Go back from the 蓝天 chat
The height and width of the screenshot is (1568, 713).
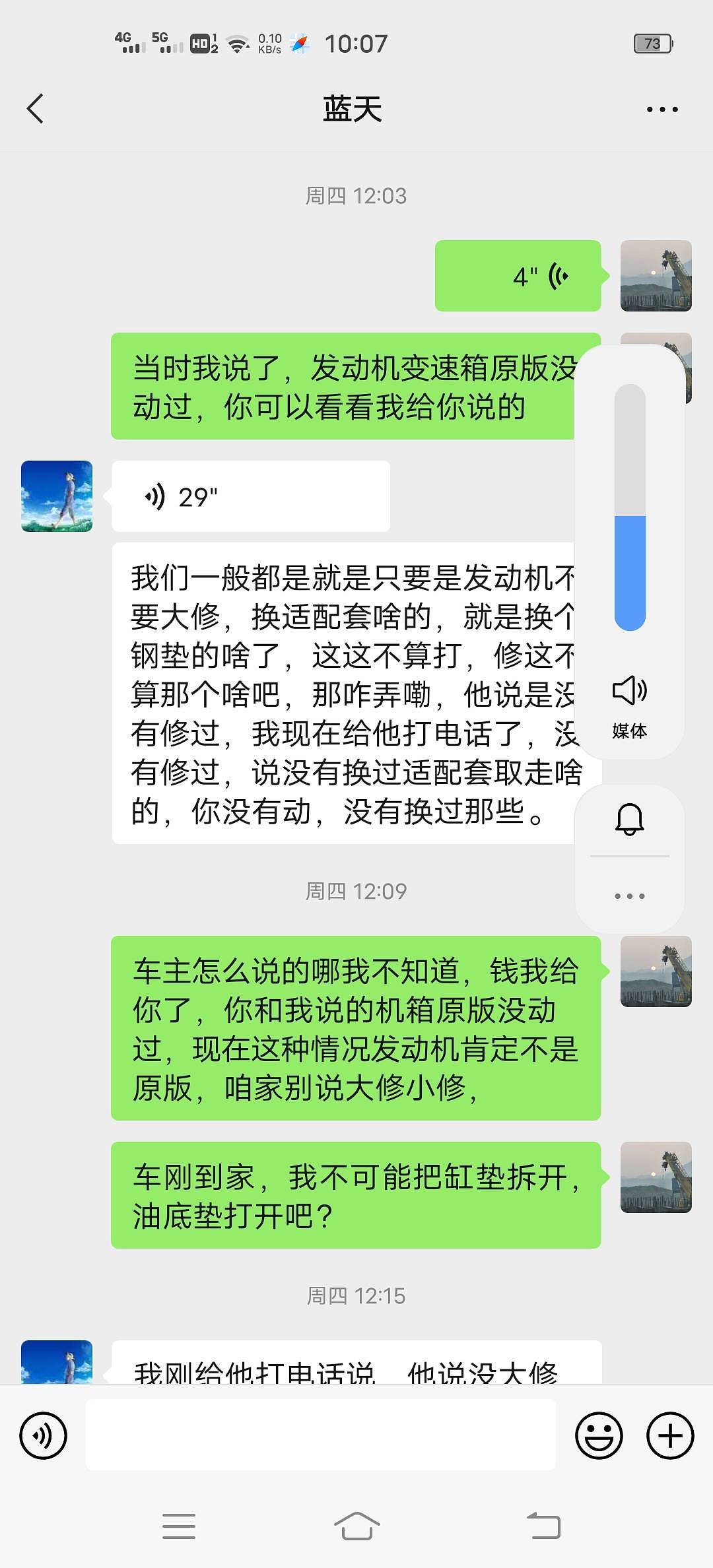pyautogui.click(x=36, y=109)
